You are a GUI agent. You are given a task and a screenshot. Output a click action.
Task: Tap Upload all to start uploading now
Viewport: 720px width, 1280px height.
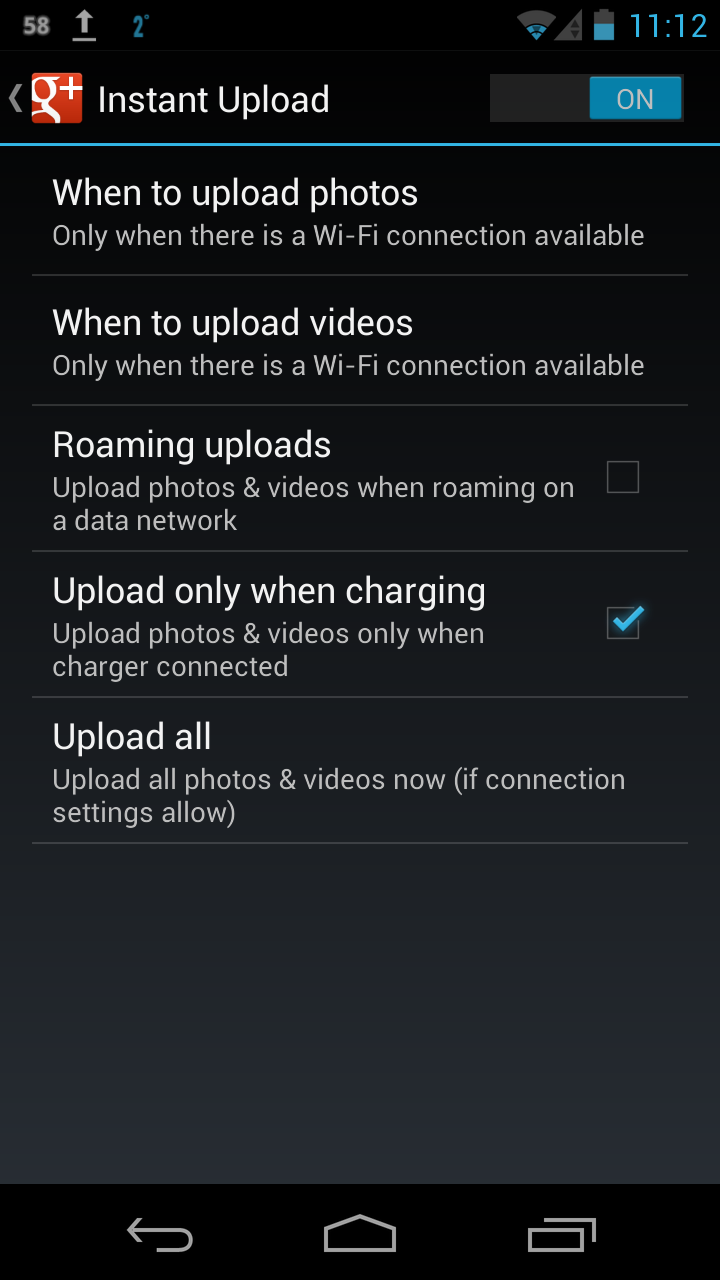[300, 770]
